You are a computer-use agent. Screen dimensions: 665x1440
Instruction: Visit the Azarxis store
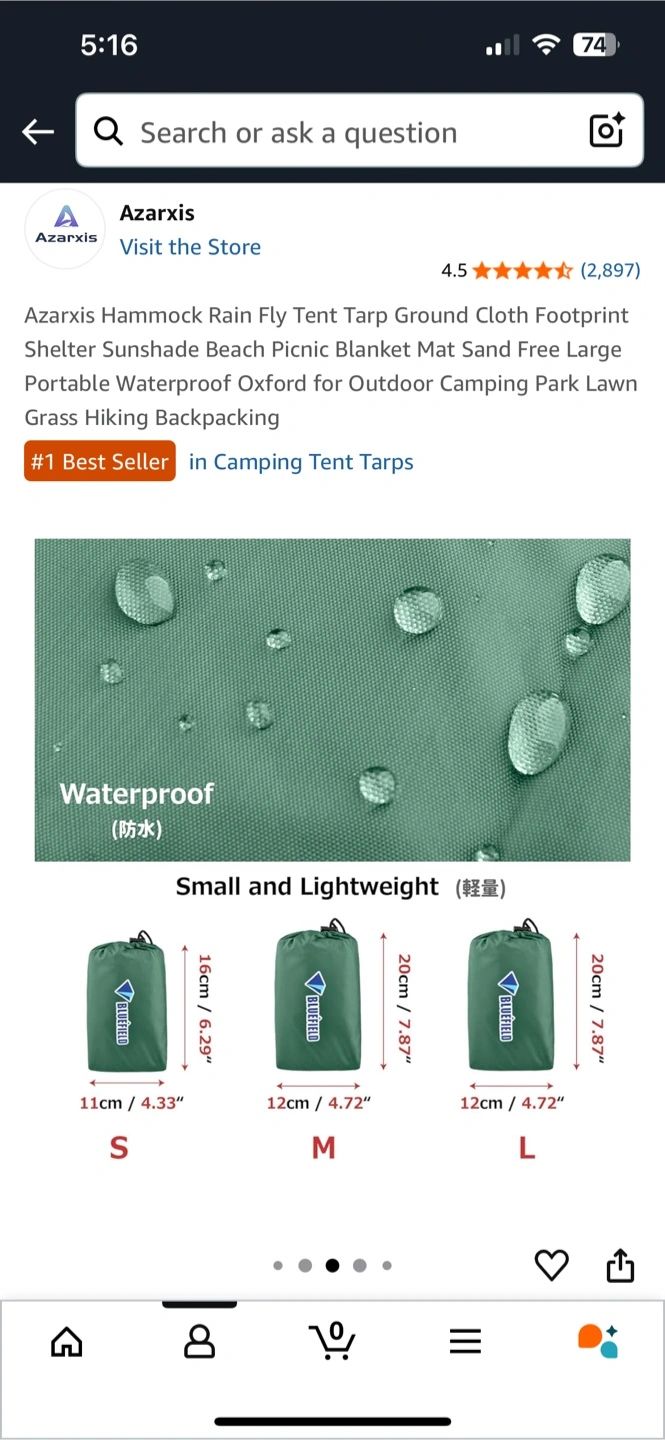(x=190, y=247)
